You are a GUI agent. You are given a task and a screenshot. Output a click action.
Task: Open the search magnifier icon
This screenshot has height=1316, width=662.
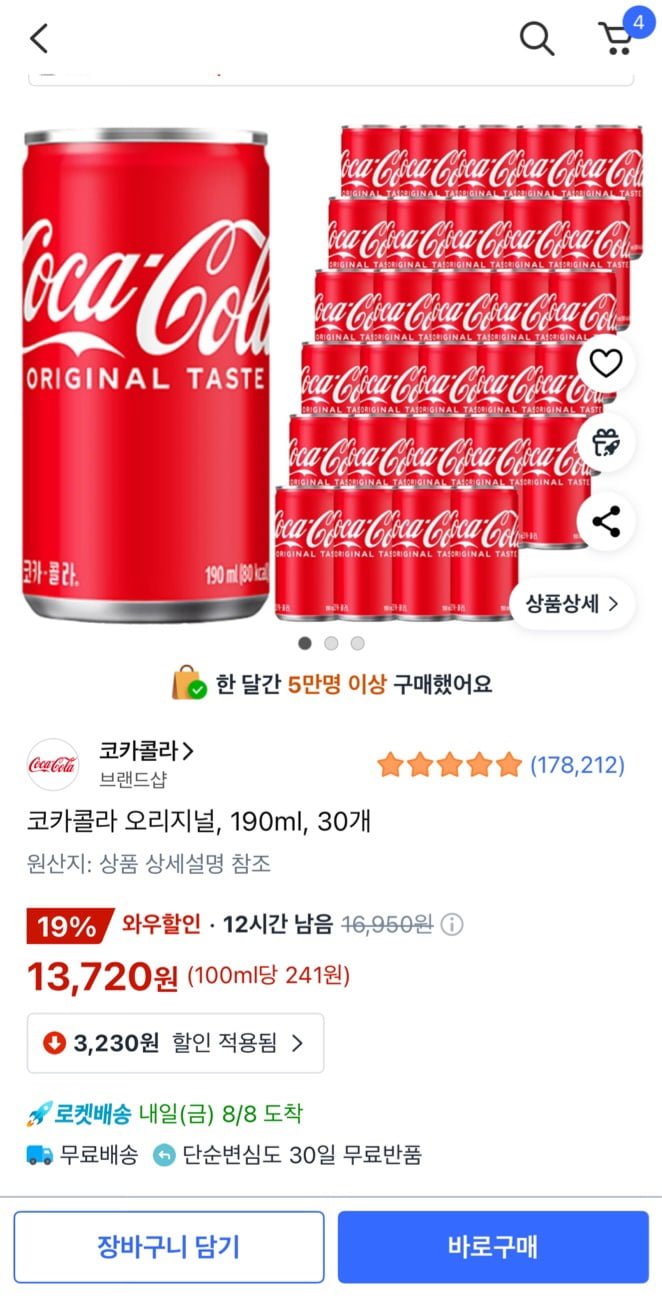point(536,39)
